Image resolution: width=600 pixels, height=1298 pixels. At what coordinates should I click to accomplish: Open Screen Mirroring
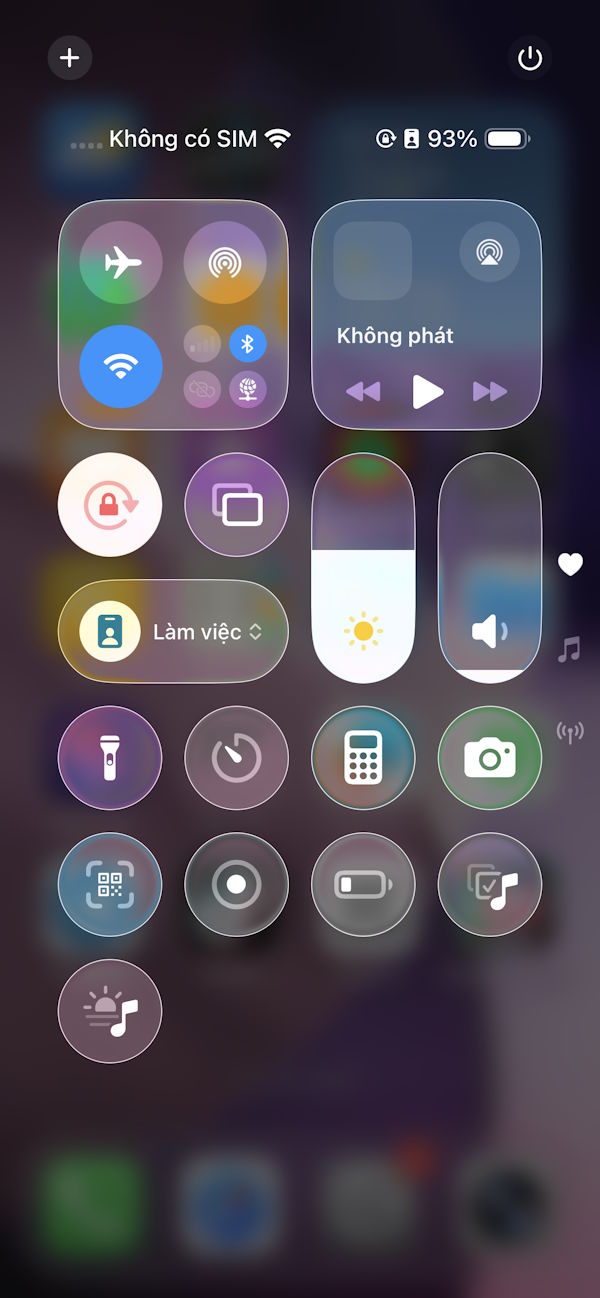(x=237, y=505)
